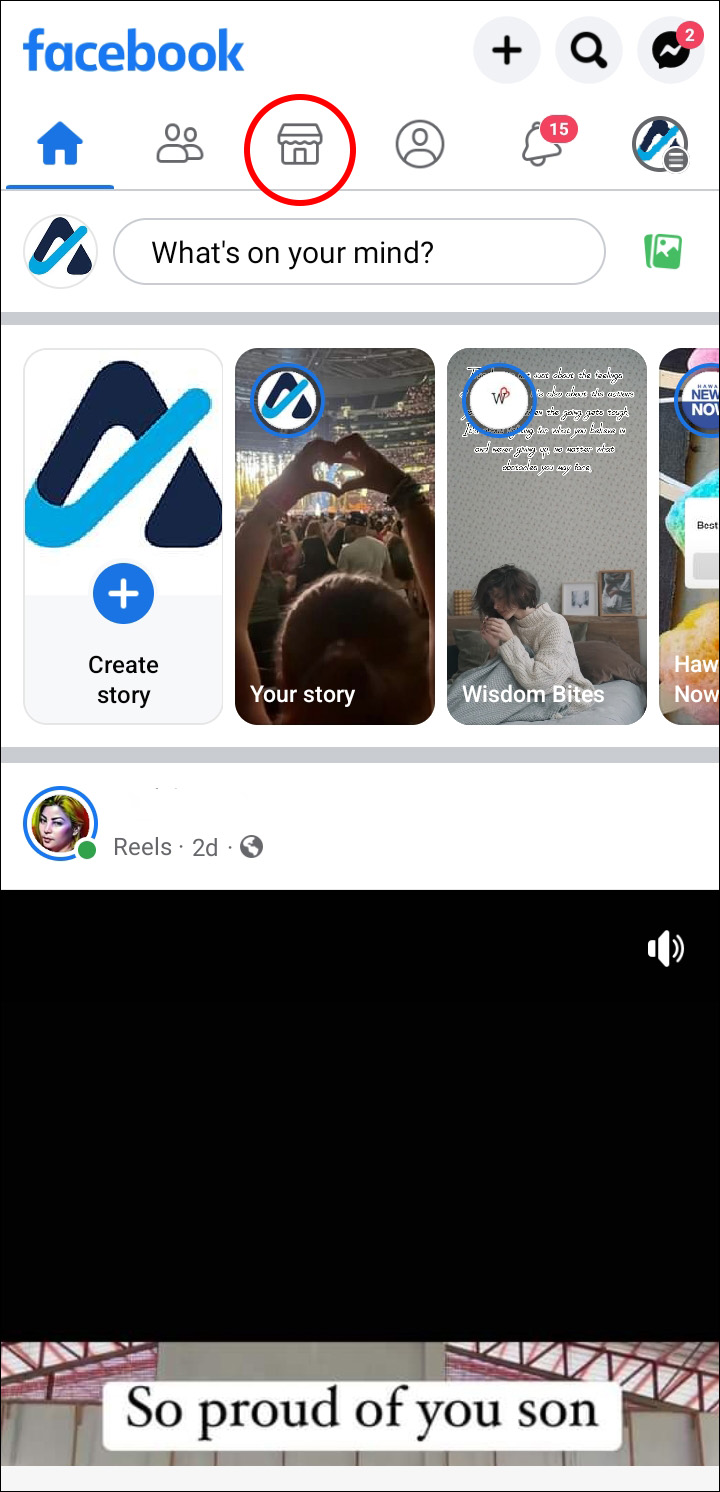This screenshot has width=720, height=1492.
Task: Add a photo to a new post
Action: (x=662, y=252)
